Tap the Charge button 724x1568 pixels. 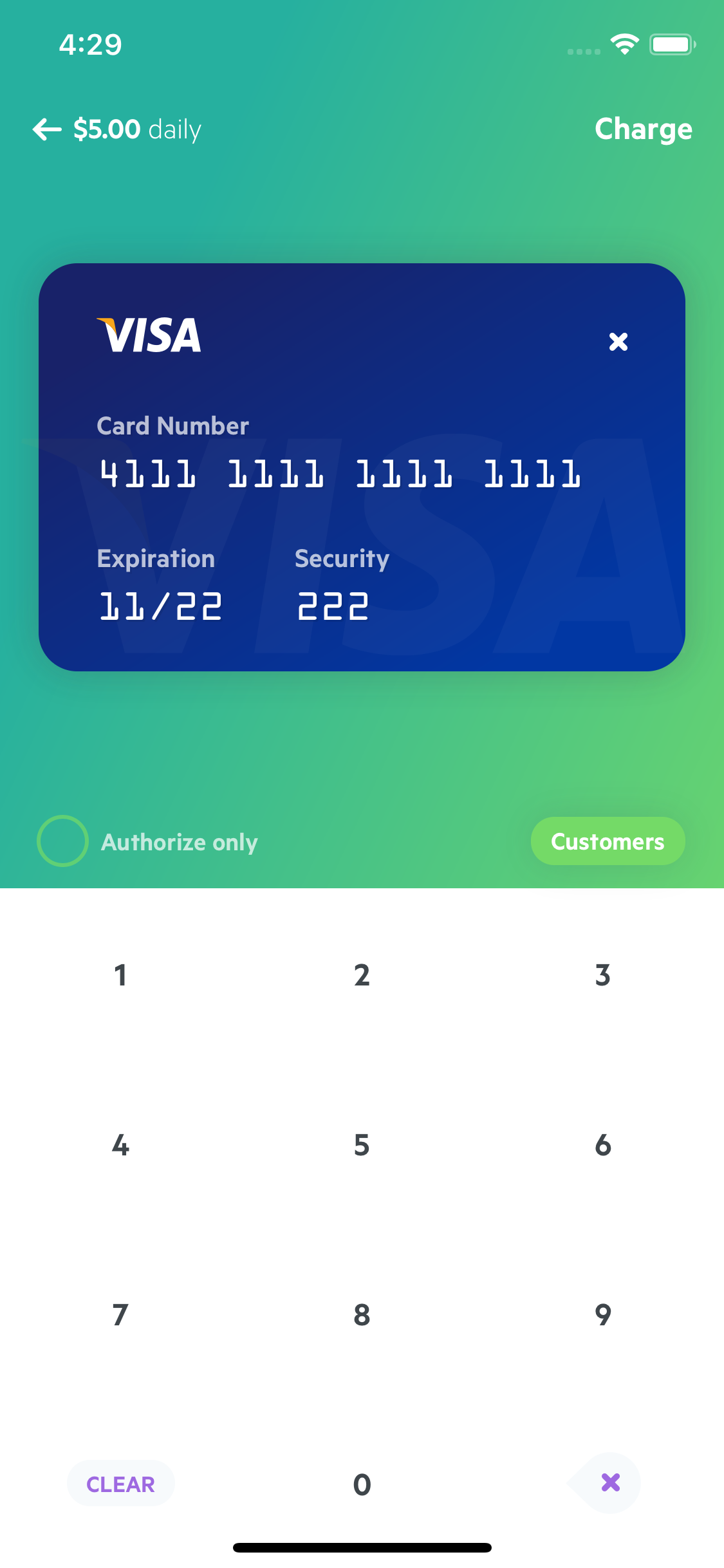[643, 129]
